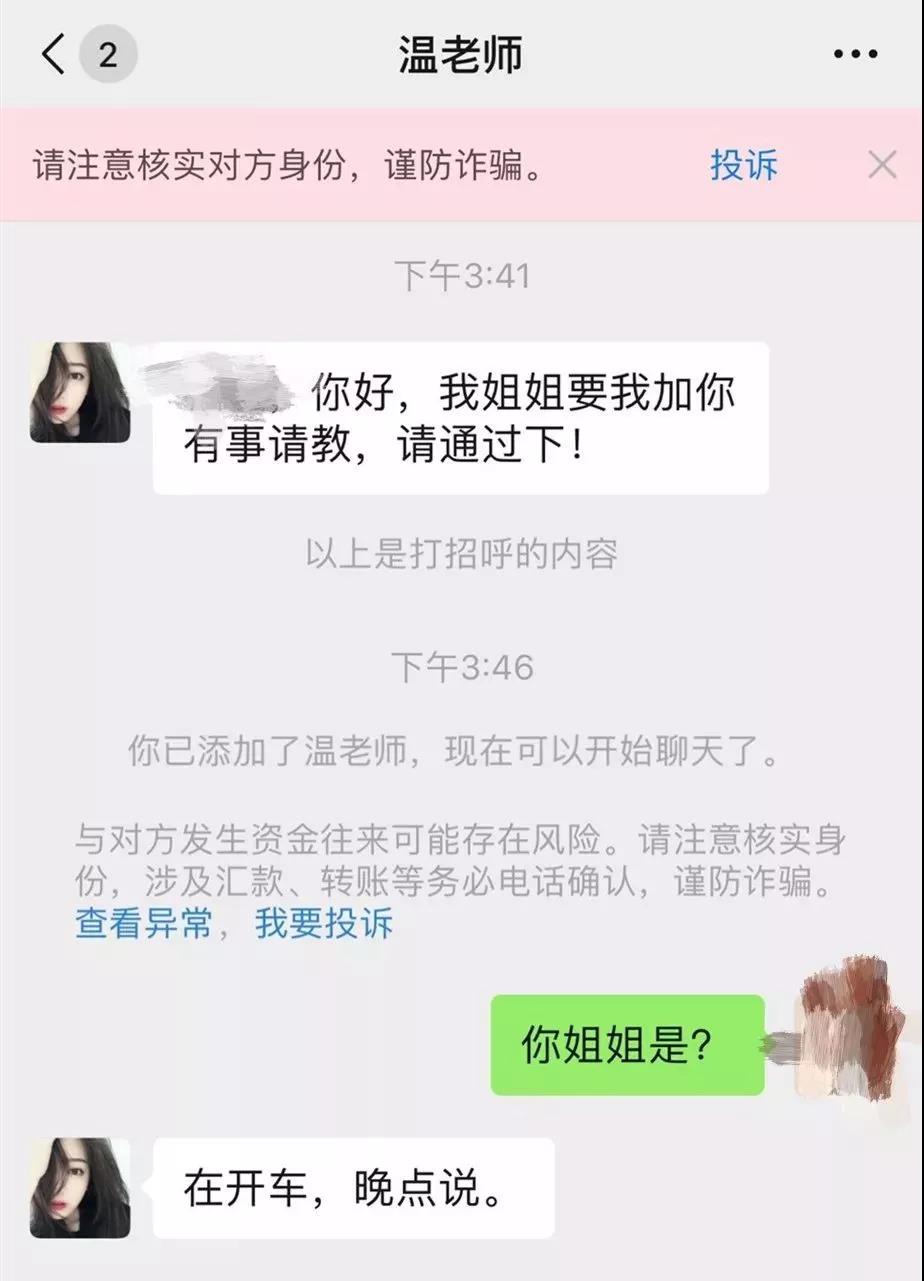This screenshot has width=924, height=1281.
Task: Select the system message 你已添加了温老师
Action: [462, 754]
